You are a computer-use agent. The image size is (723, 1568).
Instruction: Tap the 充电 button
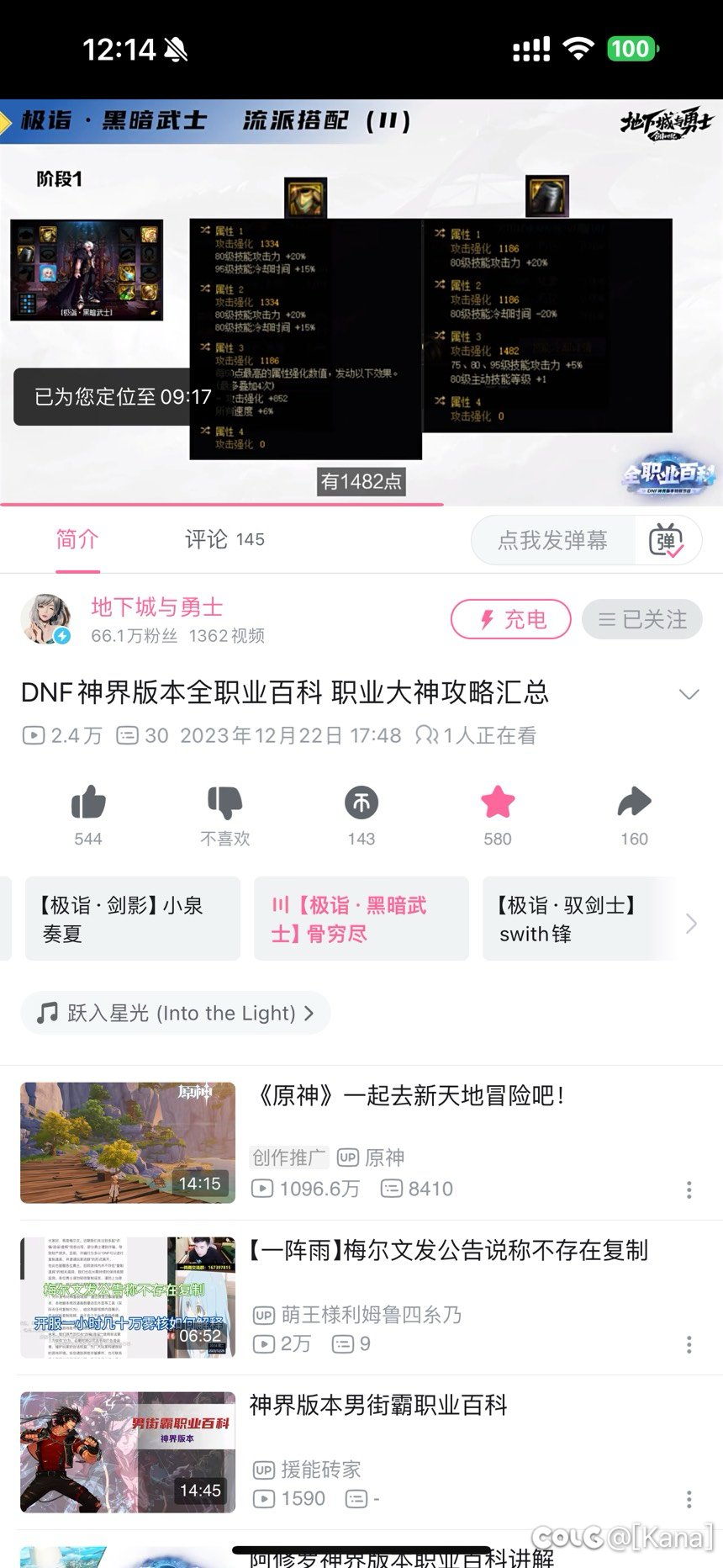coord(511,619)
